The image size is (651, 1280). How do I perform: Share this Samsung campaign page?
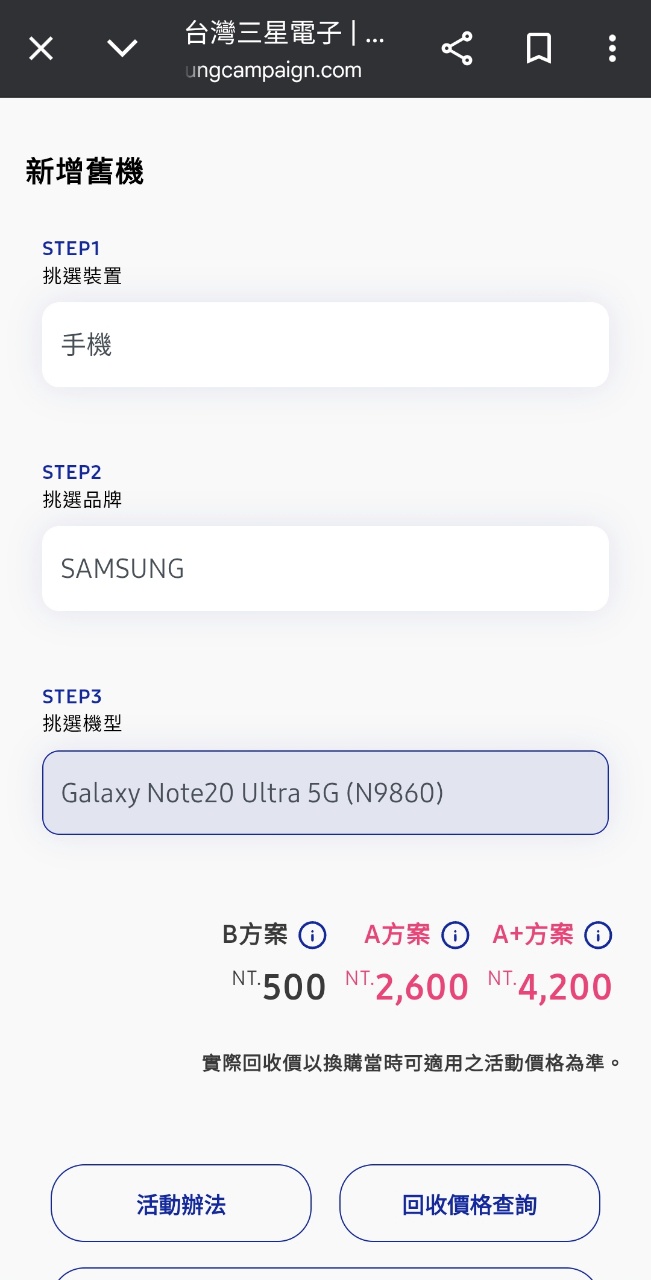pos(457,48)
